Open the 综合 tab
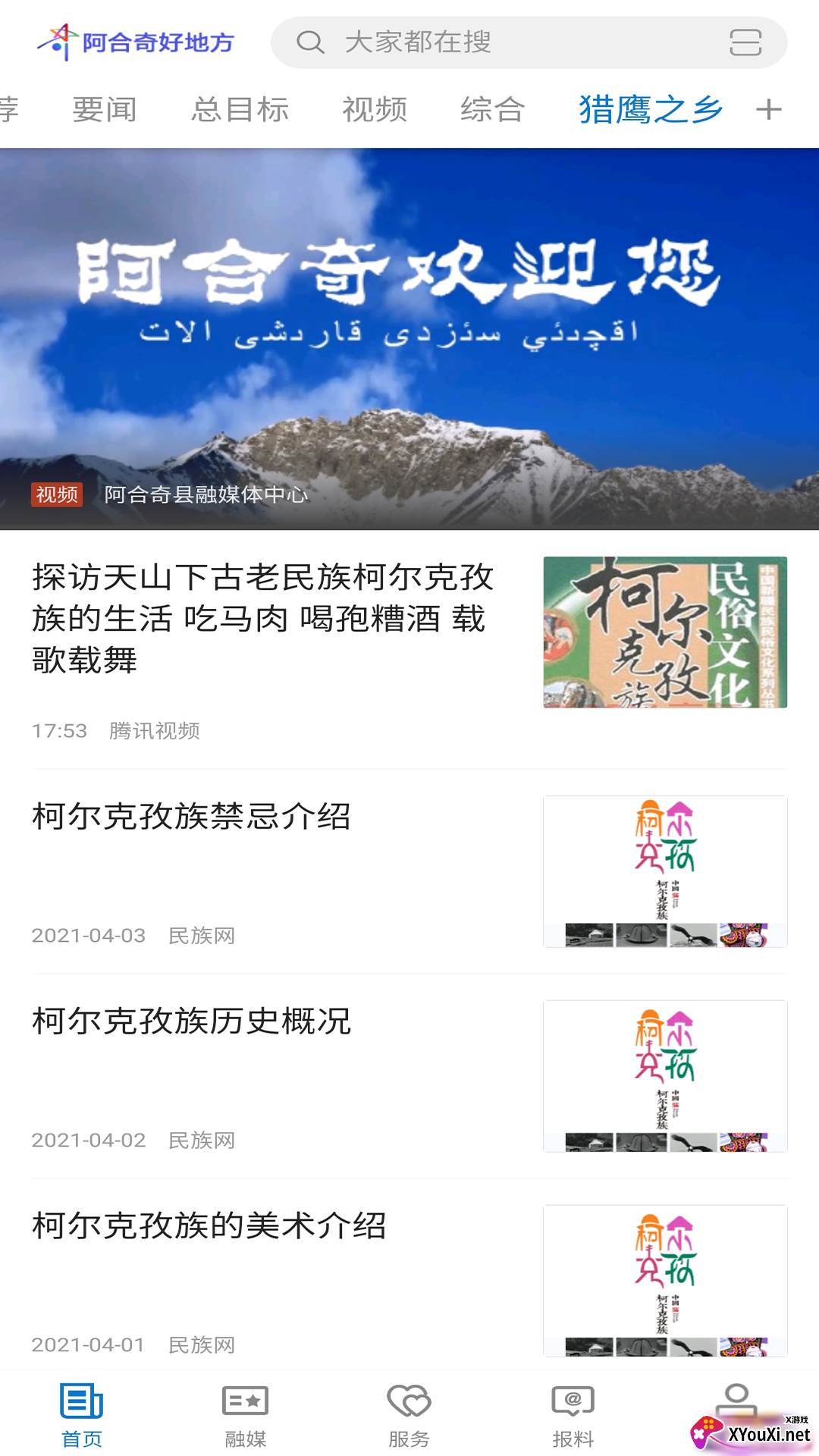Image resolution: width=819 pixels, height=1456 pixels. [492, 110]
